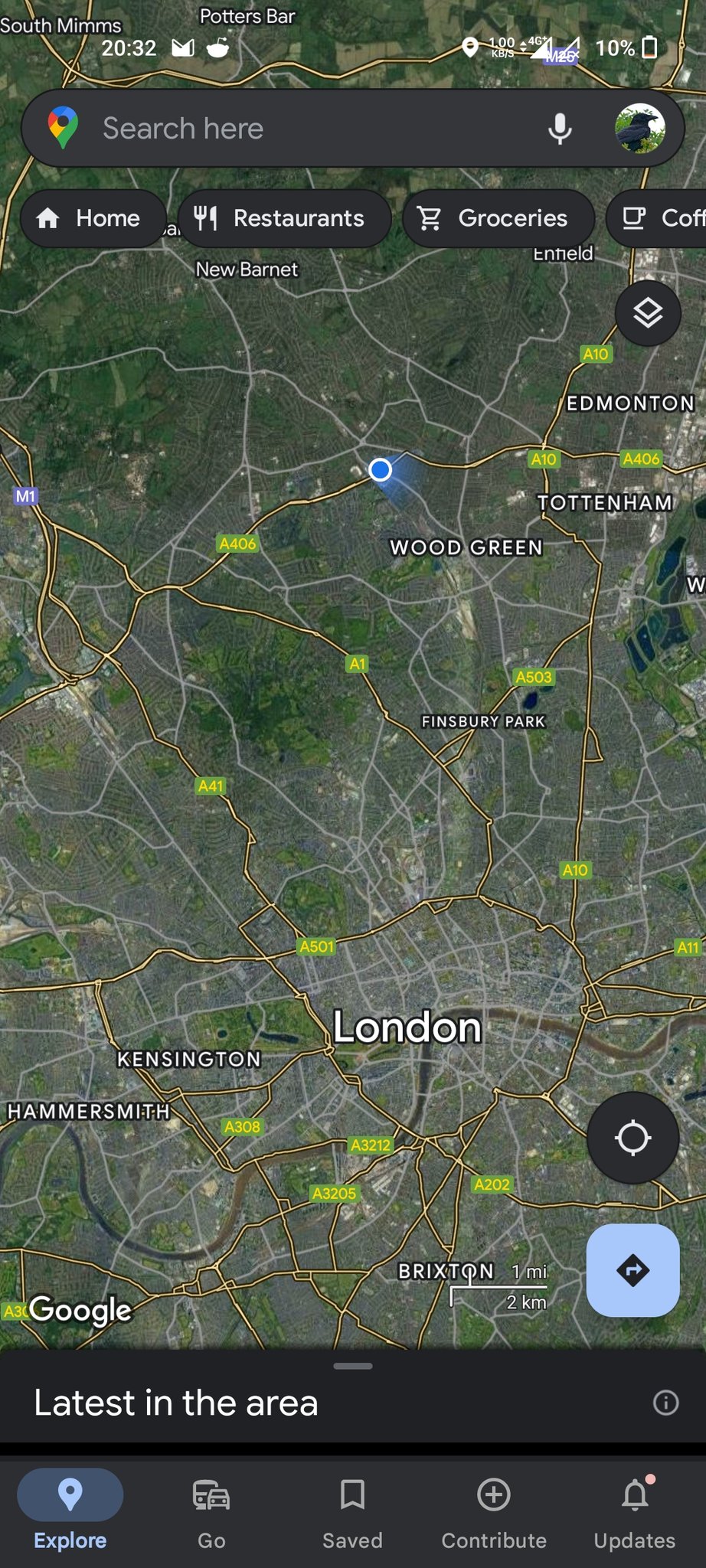The image size is (706, 1568).
Task: Select the Restaurants chip
Action: [284, 218]
